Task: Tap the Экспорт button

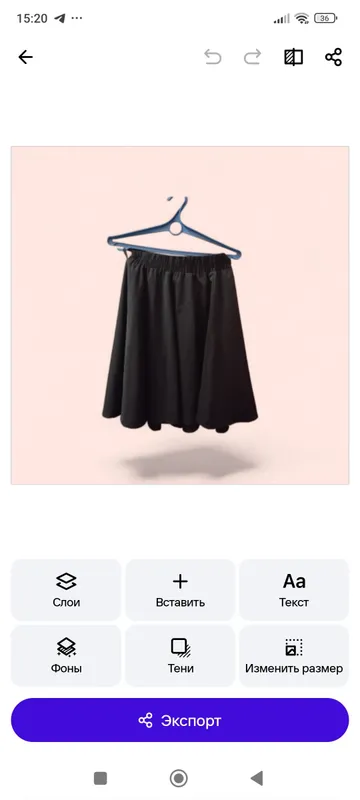Action: coord(180,720)
